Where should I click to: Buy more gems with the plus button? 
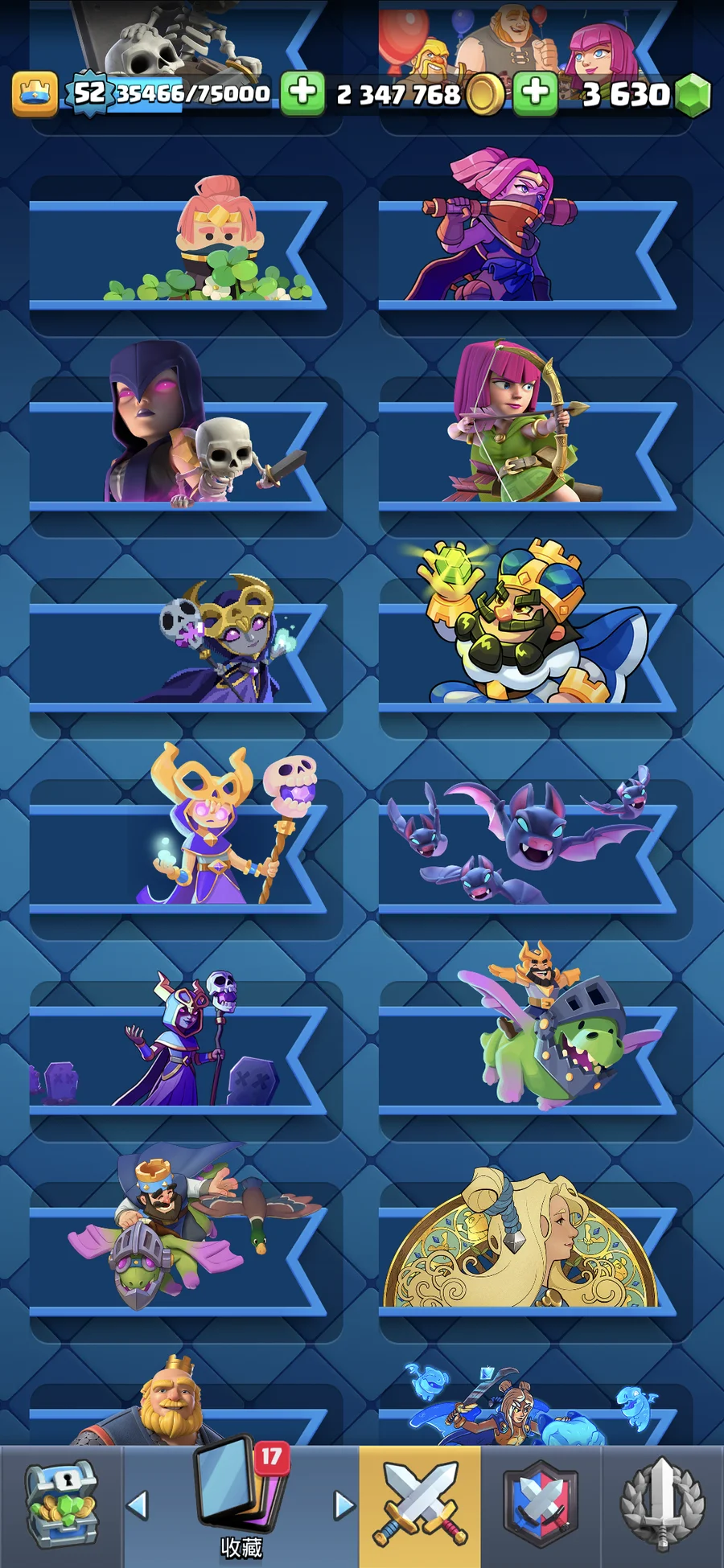[x=536, y=93]
